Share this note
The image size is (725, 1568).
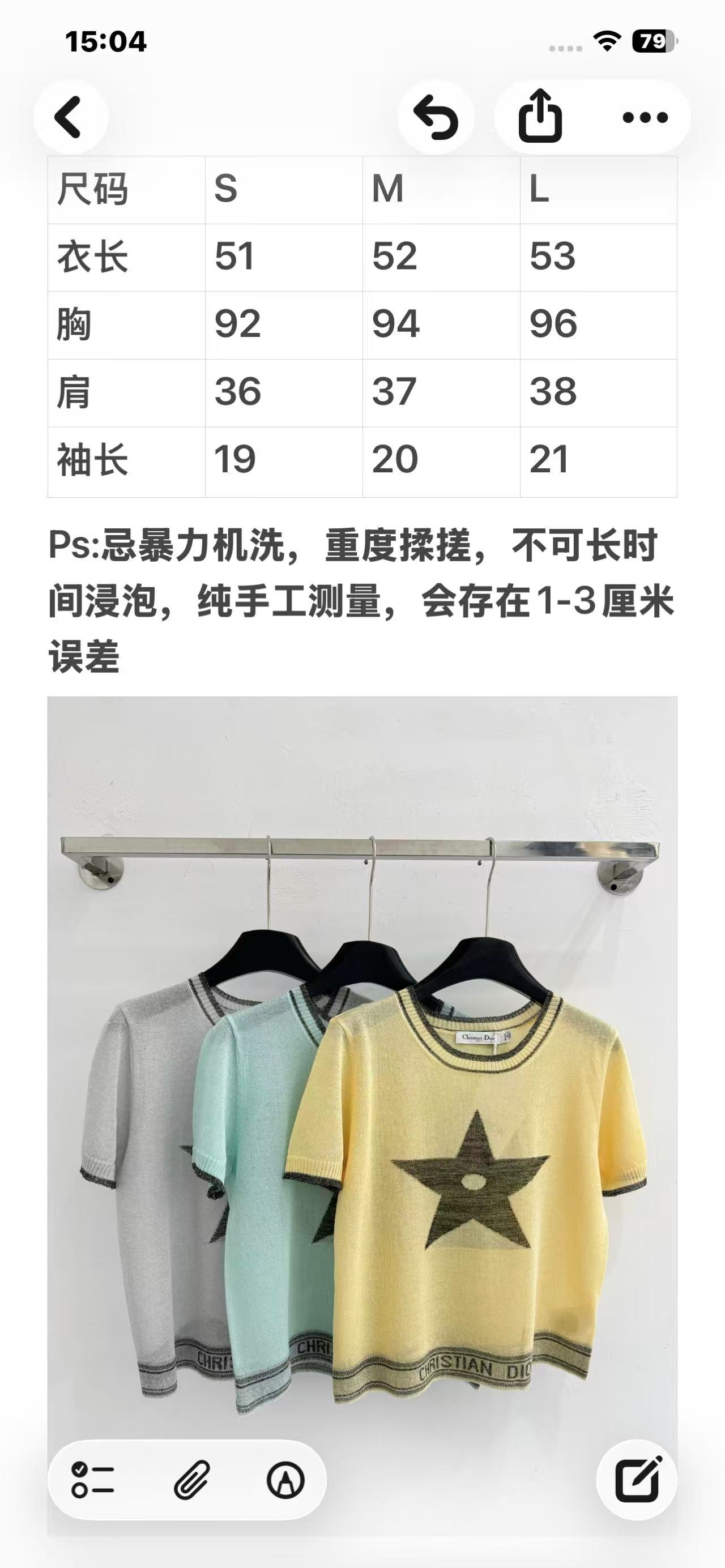pyautogui.click(x=539, y=116)
